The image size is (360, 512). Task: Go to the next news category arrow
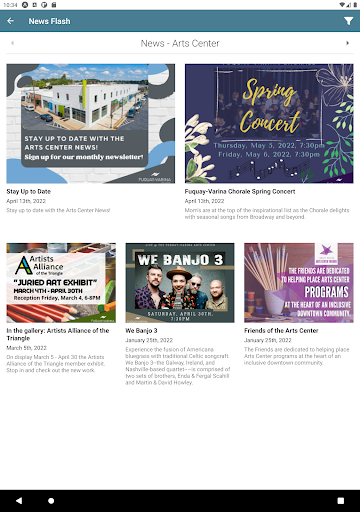[348, 43]
